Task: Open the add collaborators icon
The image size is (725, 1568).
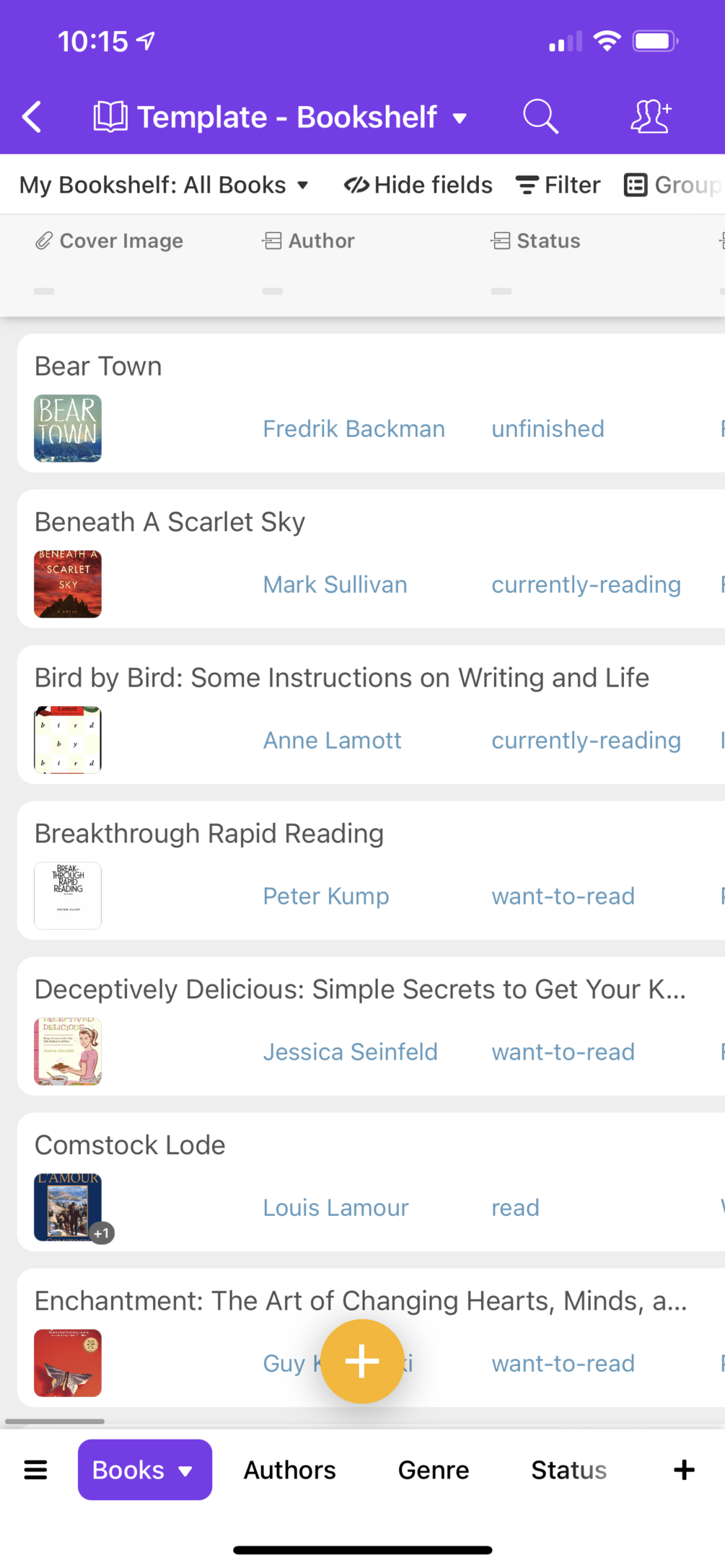Action: coord(651,116)
